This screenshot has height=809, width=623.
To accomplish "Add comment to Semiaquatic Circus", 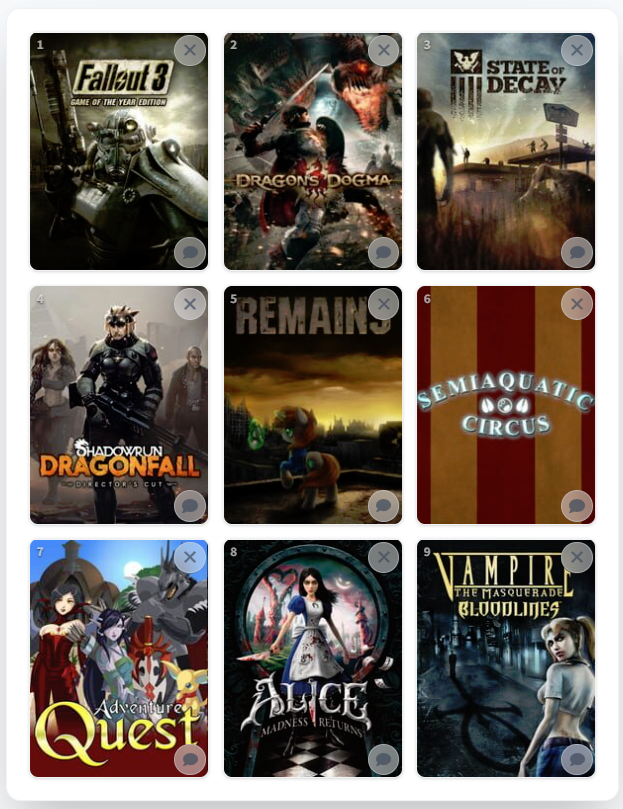I will click(577, 506).
